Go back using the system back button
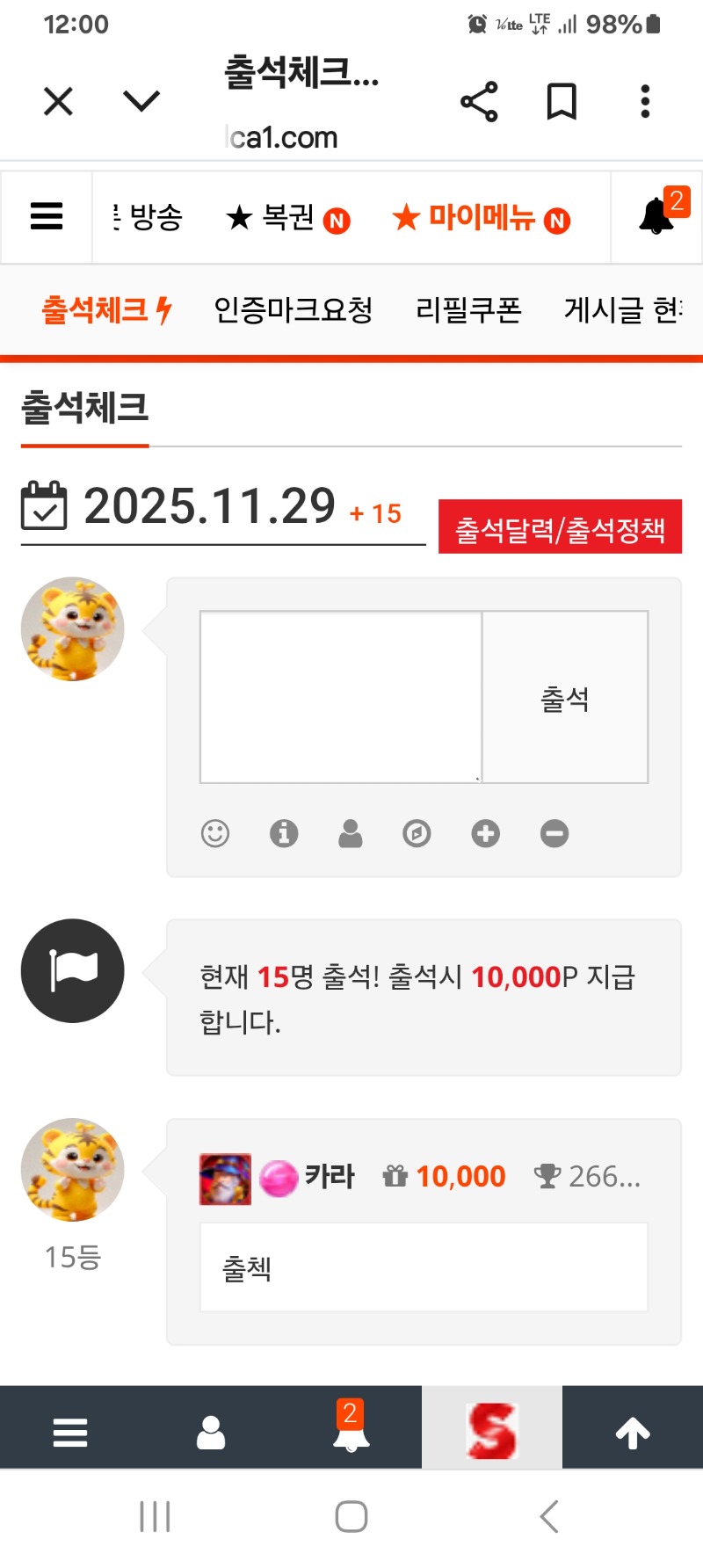Viewport: 703px width, 1568px height. [549, 1516]
